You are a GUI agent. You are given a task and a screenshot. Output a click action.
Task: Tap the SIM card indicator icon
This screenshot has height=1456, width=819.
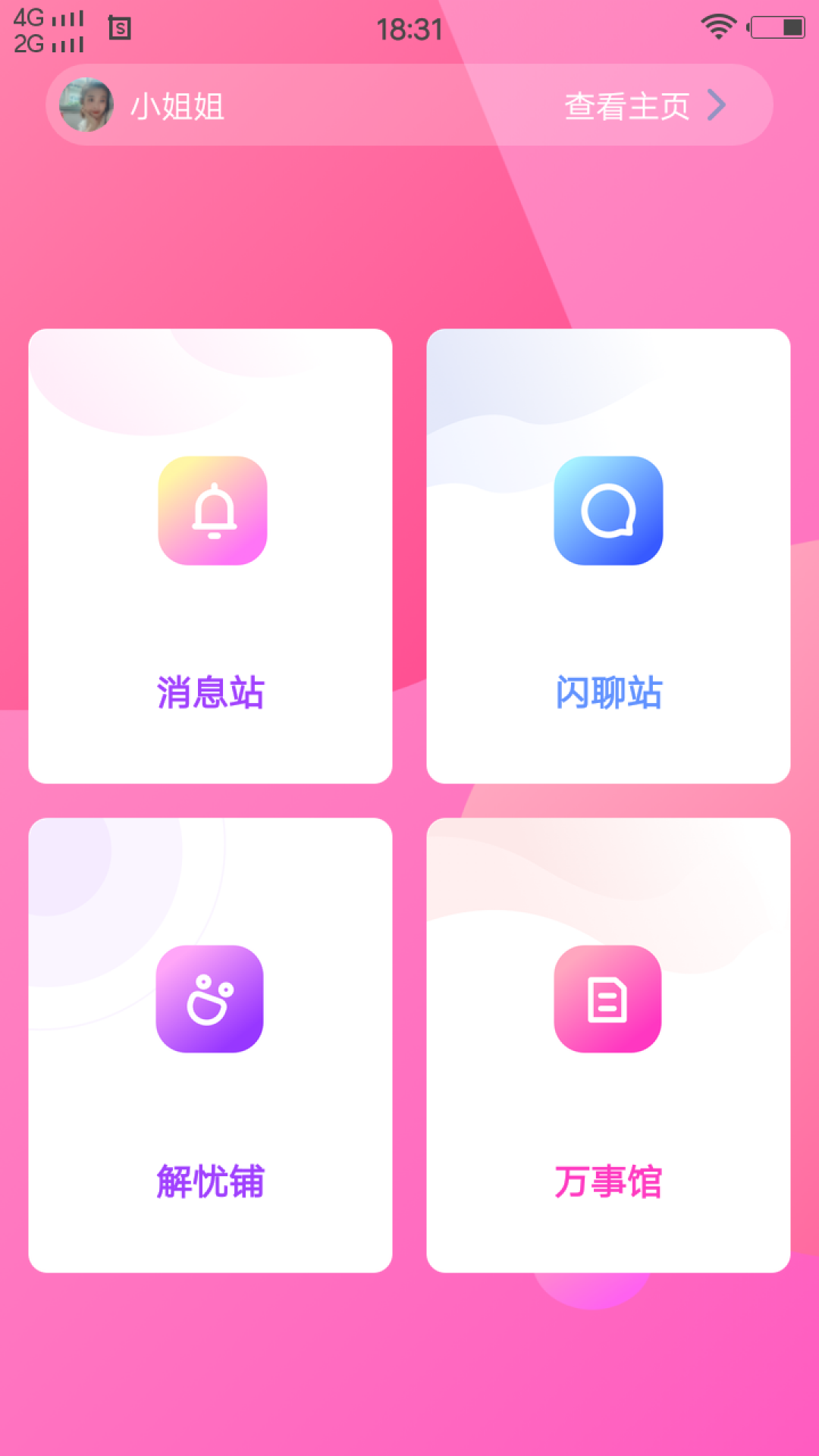[118, 29]
